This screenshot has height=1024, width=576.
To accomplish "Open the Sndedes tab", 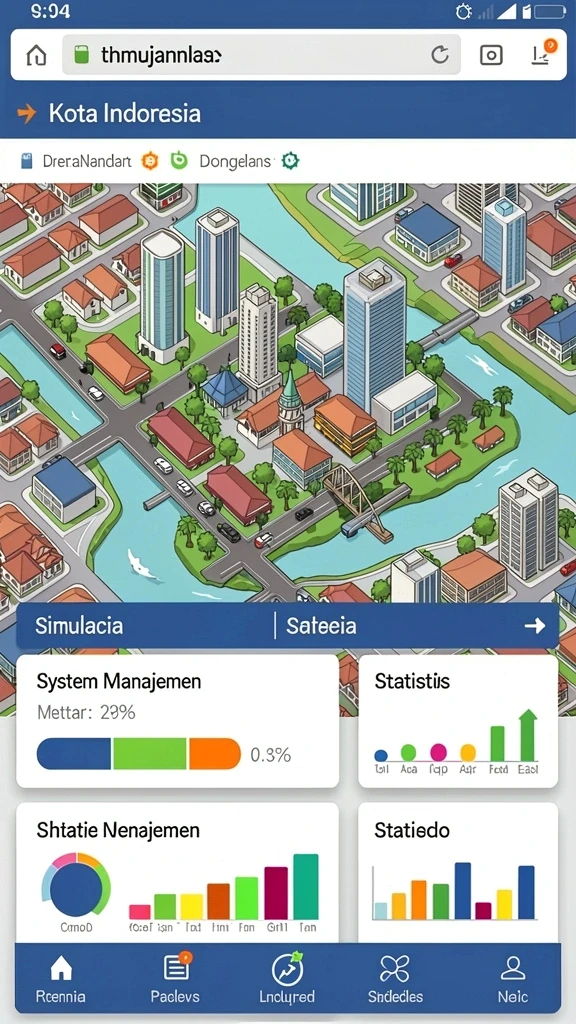I will pyautogui.click(x=395, y=979).
